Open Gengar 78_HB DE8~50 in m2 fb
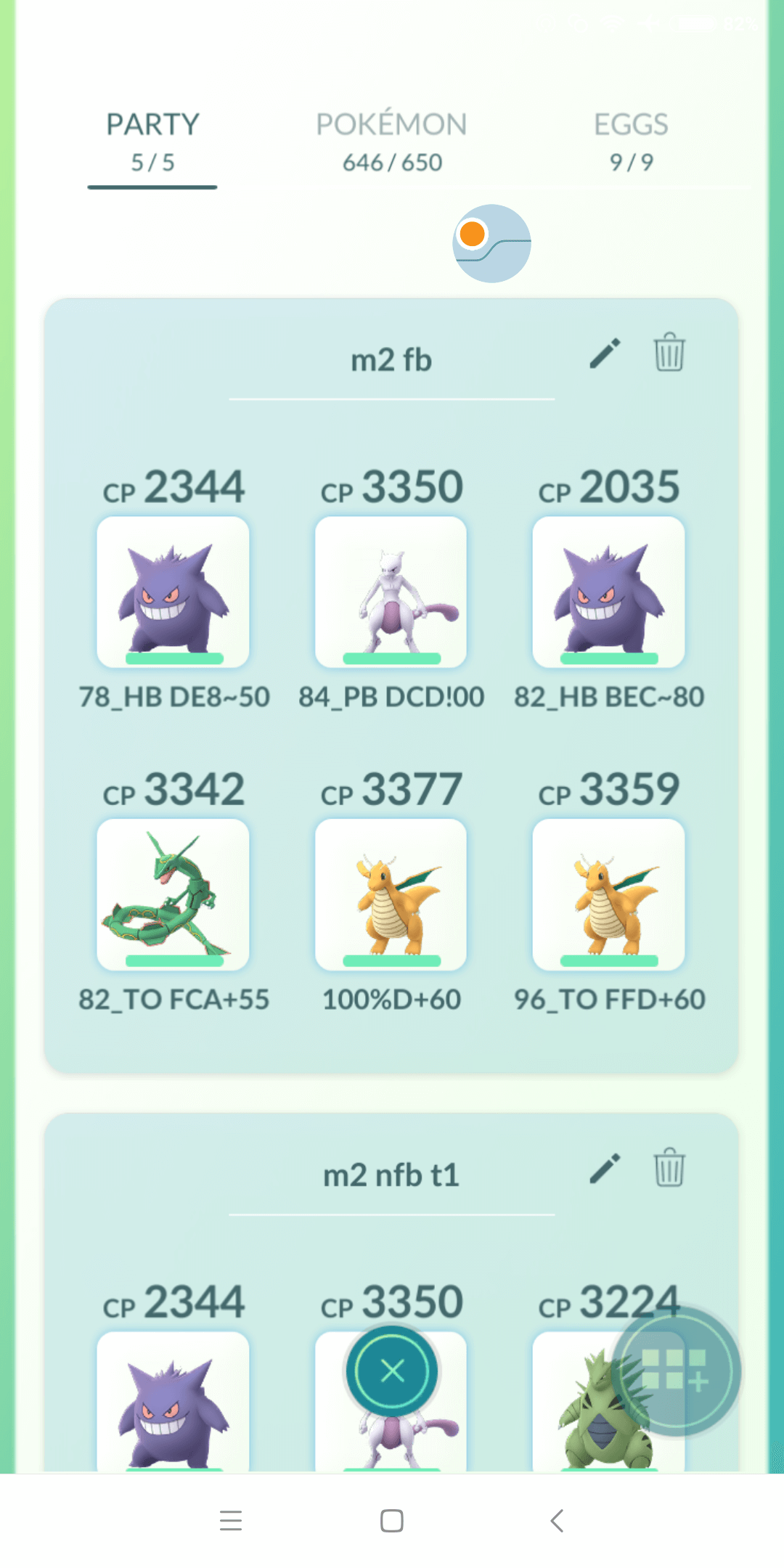The image size is (784, 1568). point(173,592)
